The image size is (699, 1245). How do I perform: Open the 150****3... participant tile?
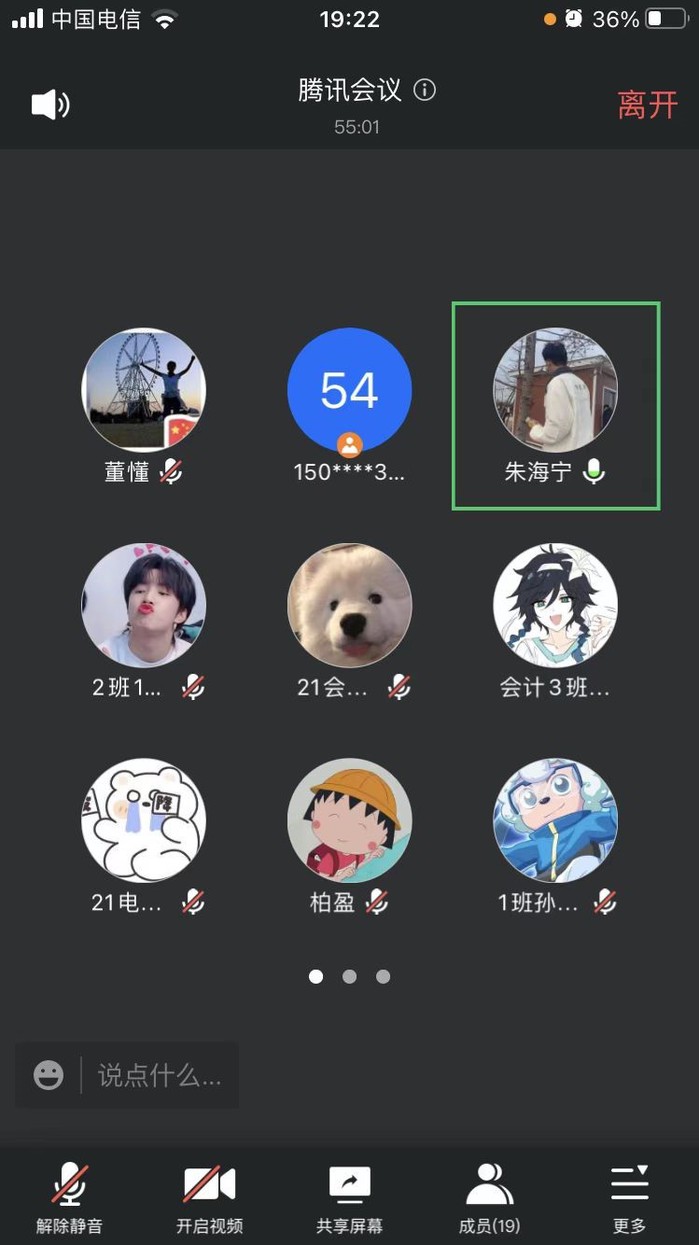(349, 390)
